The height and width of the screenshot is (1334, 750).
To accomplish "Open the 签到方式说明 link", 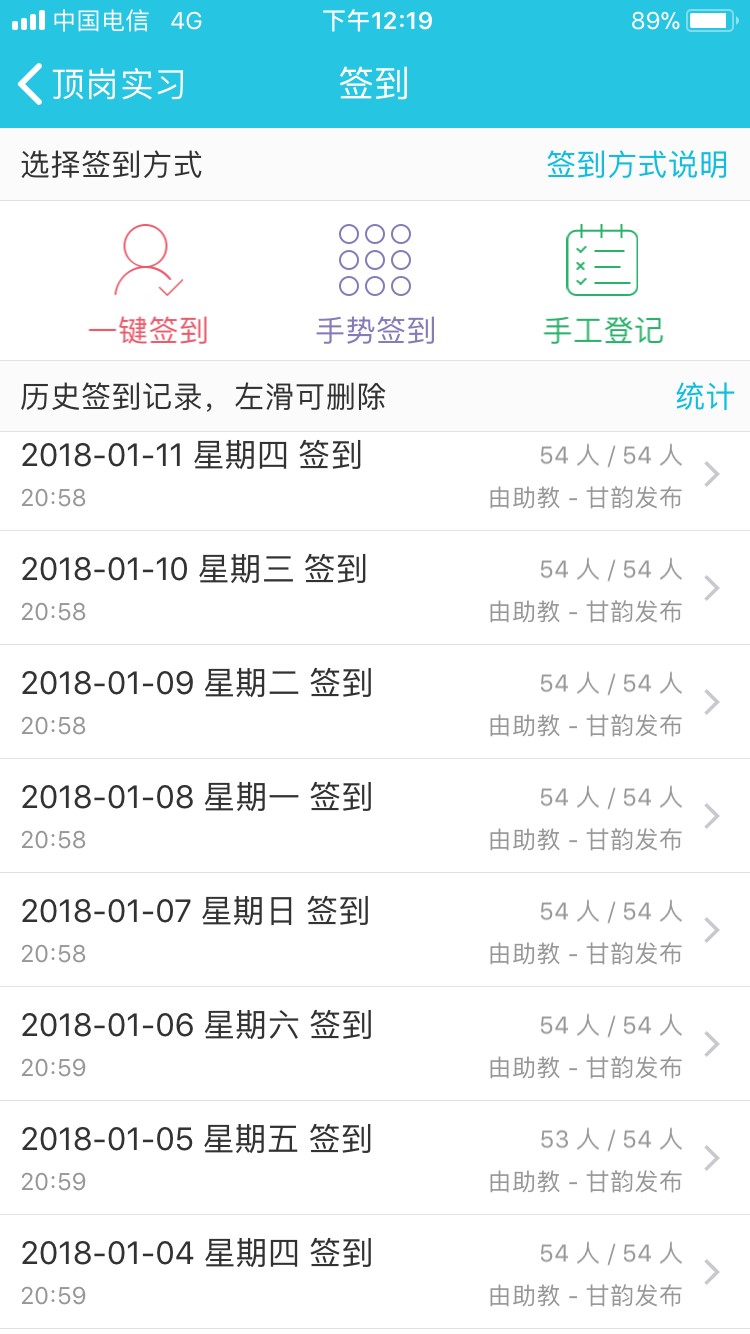I will 637,165.
